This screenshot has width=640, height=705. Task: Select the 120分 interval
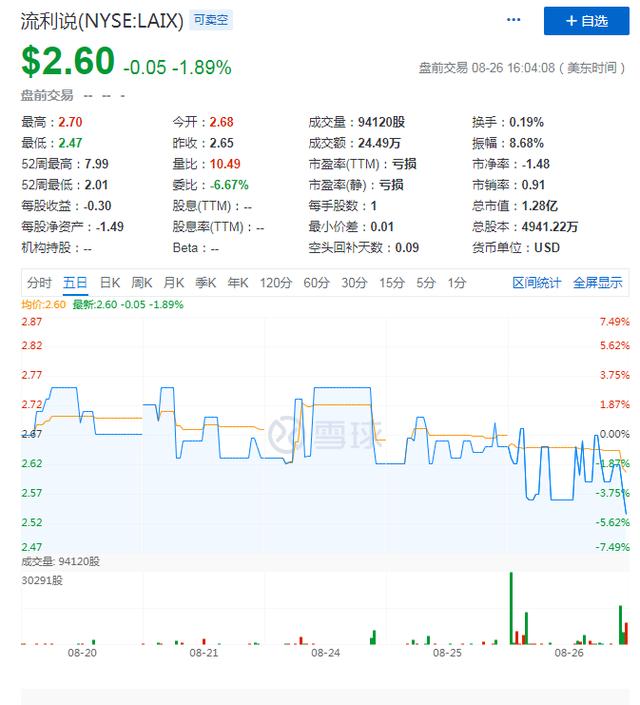click(x=274, y=283)
